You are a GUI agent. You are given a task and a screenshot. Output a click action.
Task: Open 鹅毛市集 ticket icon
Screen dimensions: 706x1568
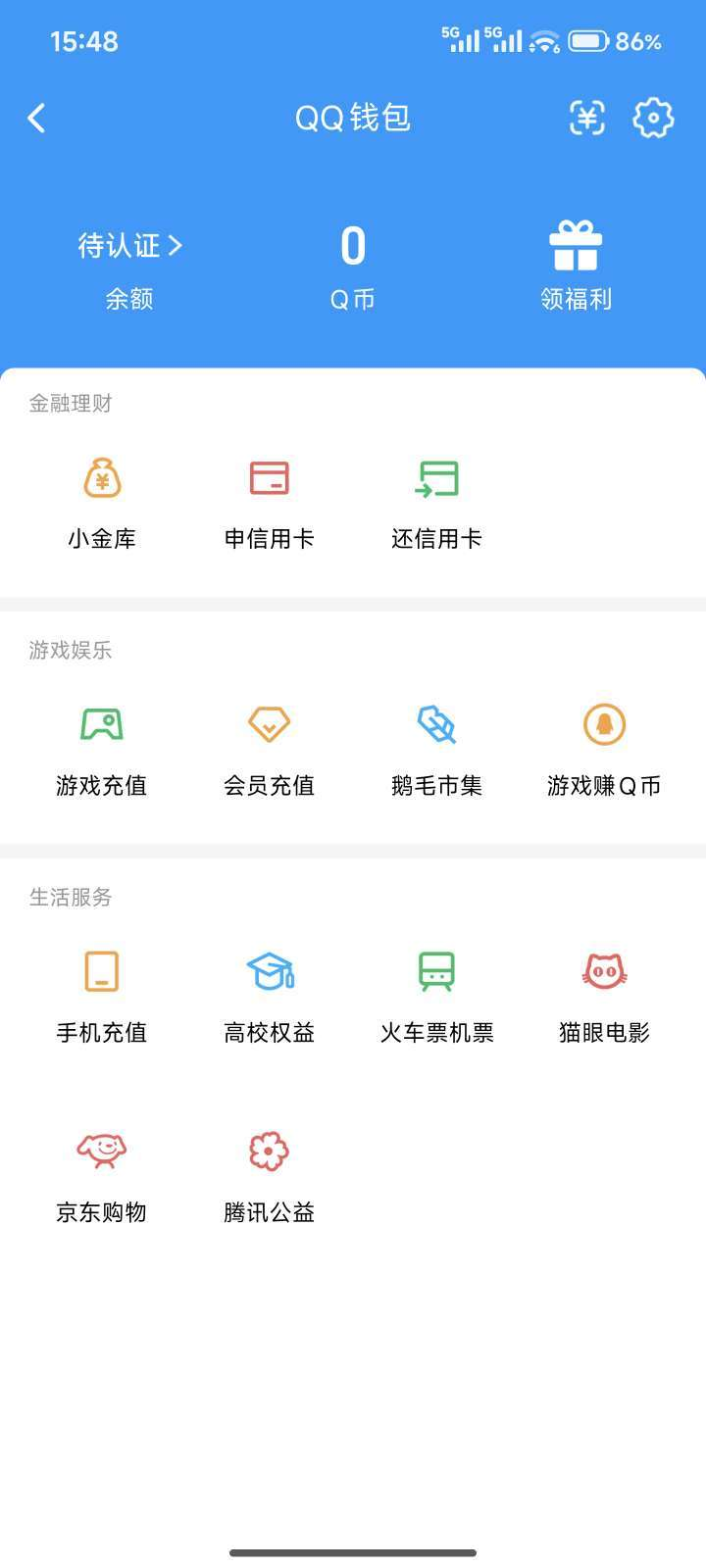pos(436,725)
